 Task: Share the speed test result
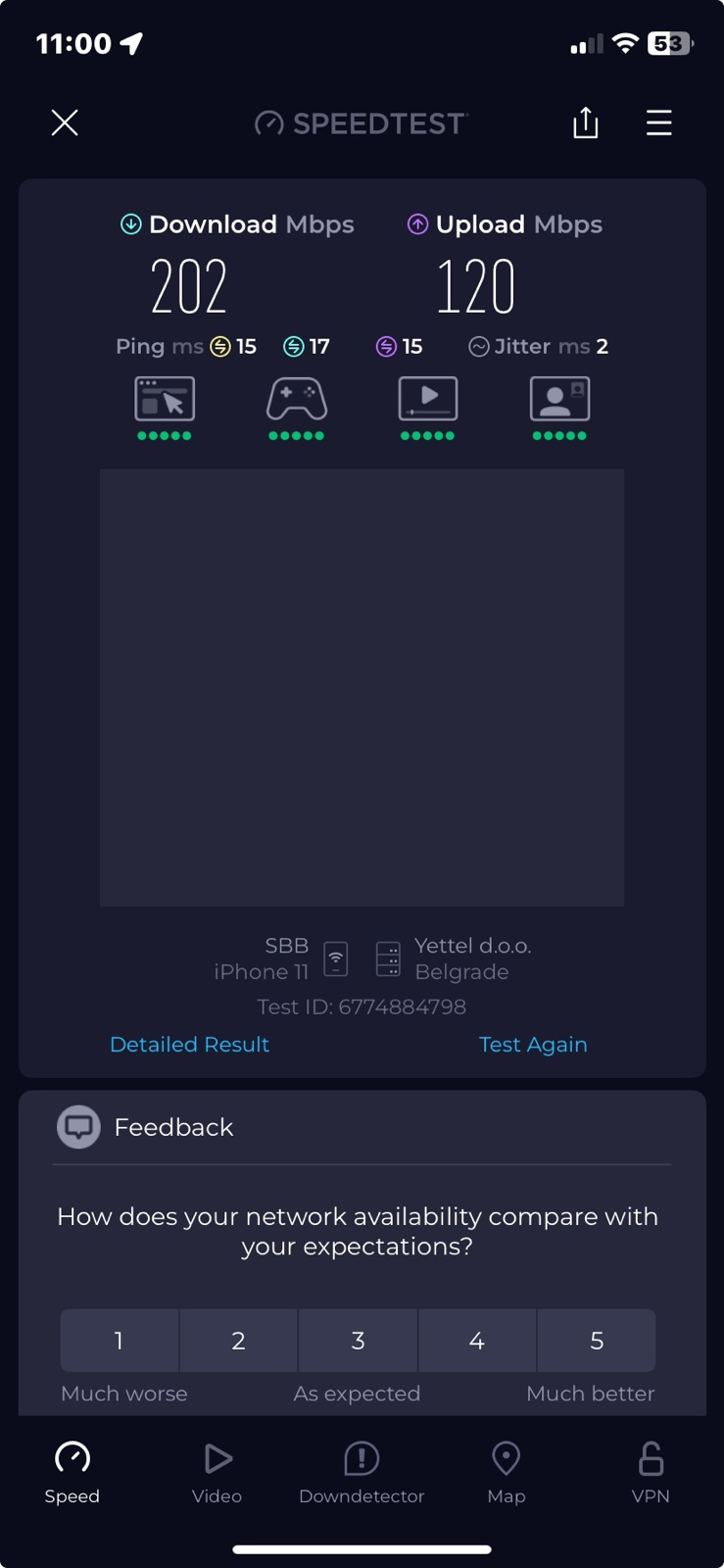[585, 122]
